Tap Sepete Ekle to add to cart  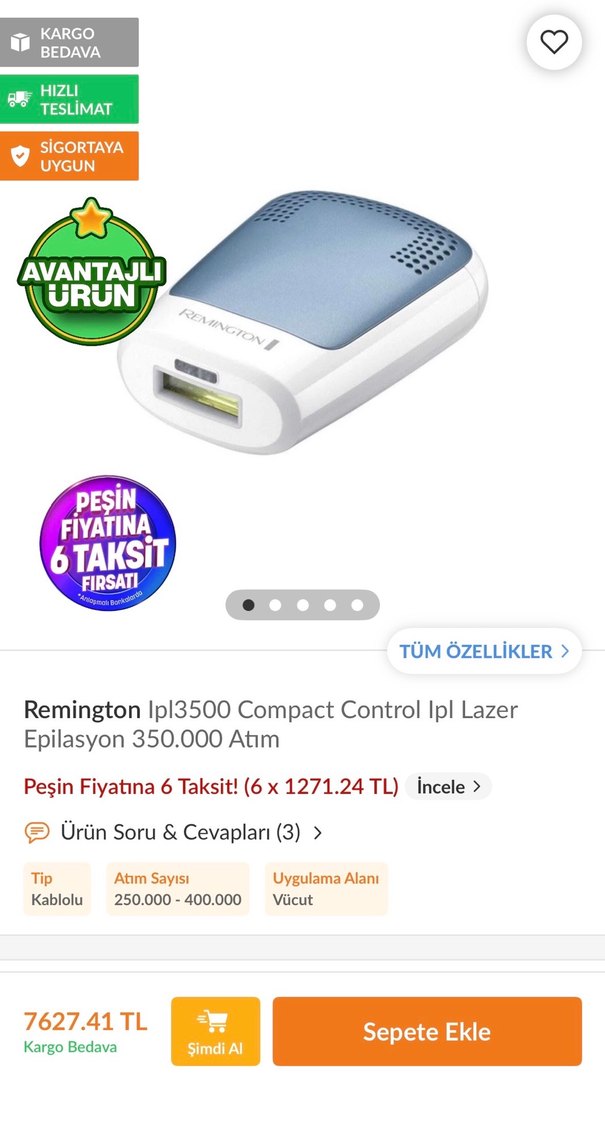[427, 1031]
